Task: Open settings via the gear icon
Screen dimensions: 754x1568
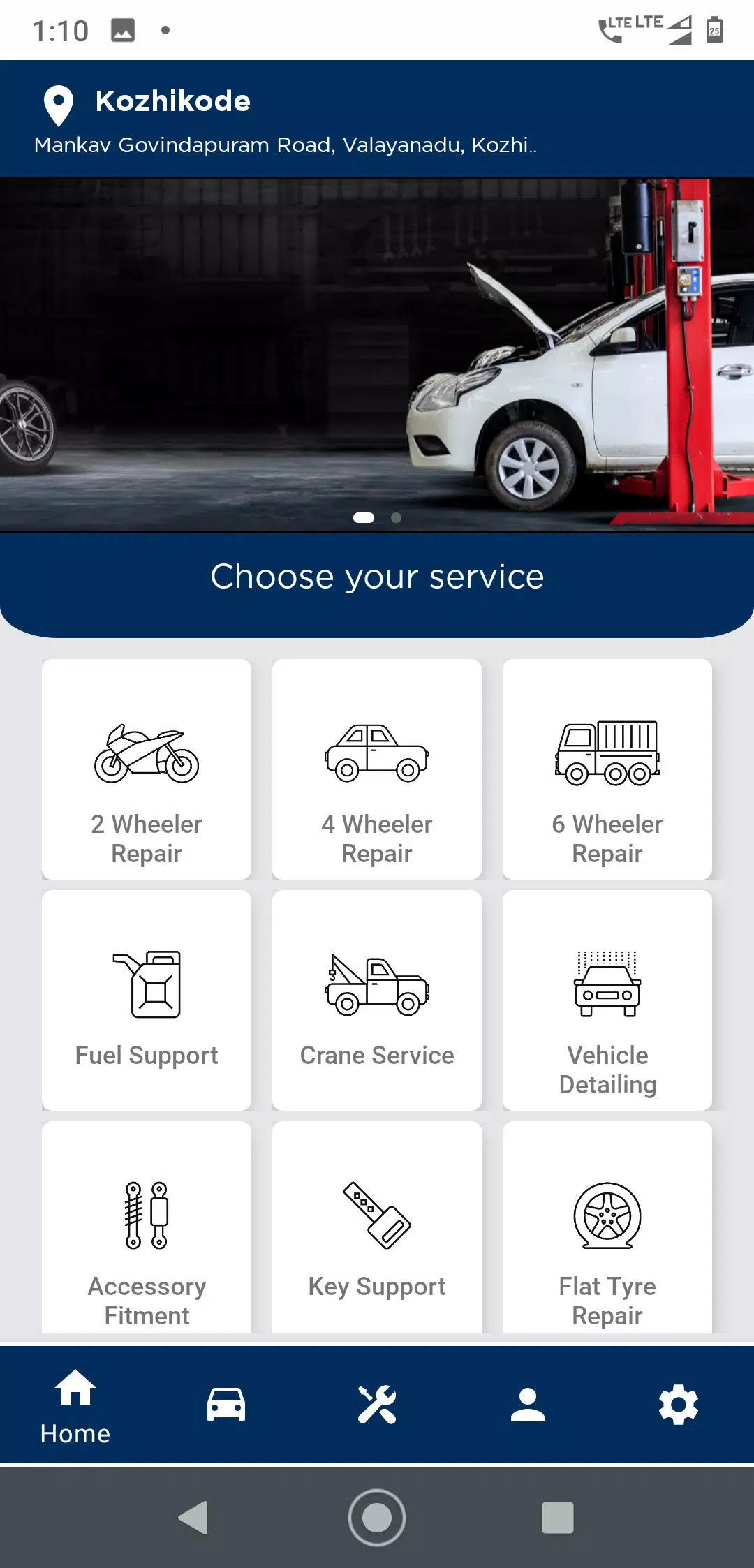Action: pos(678,1403)
